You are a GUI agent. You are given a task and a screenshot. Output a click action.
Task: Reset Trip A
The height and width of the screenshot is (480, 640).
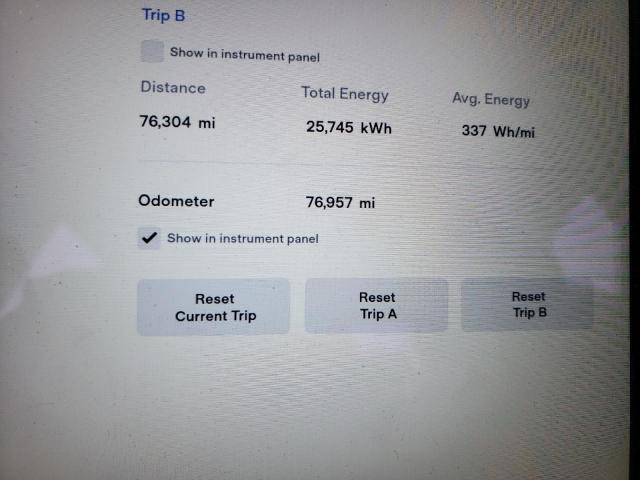[x=376, y=305]
